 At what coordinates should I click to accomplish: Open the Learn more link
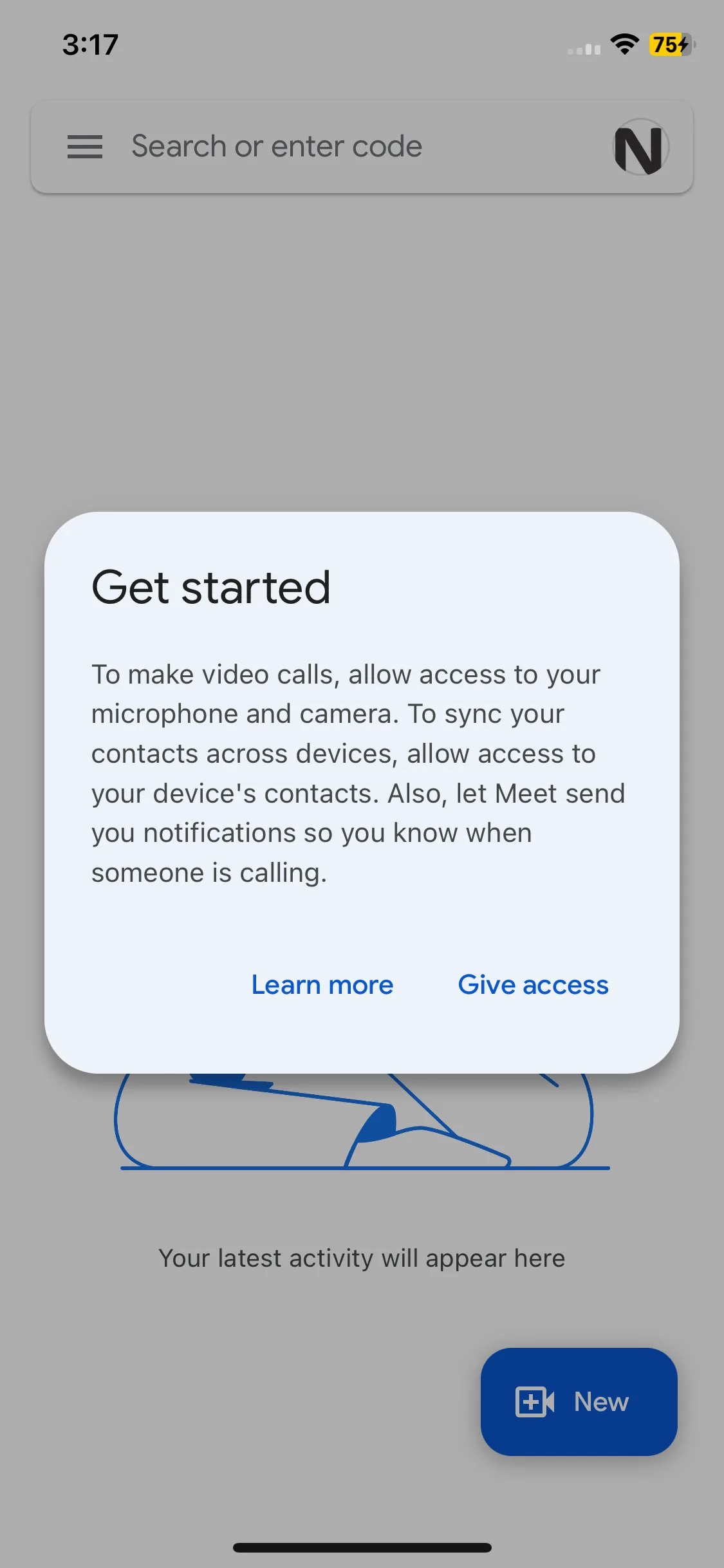[x=322, y=985]
